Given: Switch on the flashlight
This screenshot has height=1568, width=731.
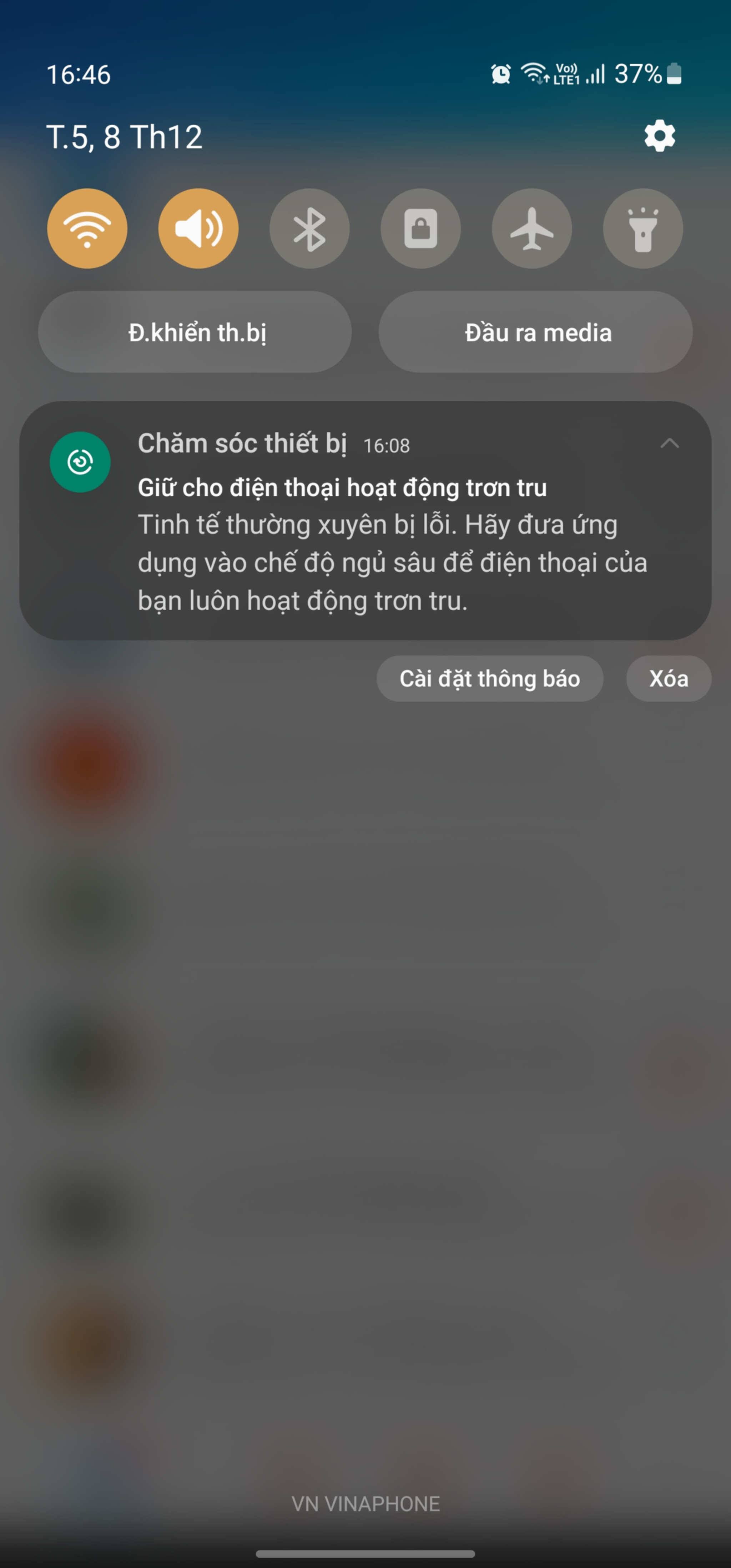Looking at the screenshot, I should point(643,228).
